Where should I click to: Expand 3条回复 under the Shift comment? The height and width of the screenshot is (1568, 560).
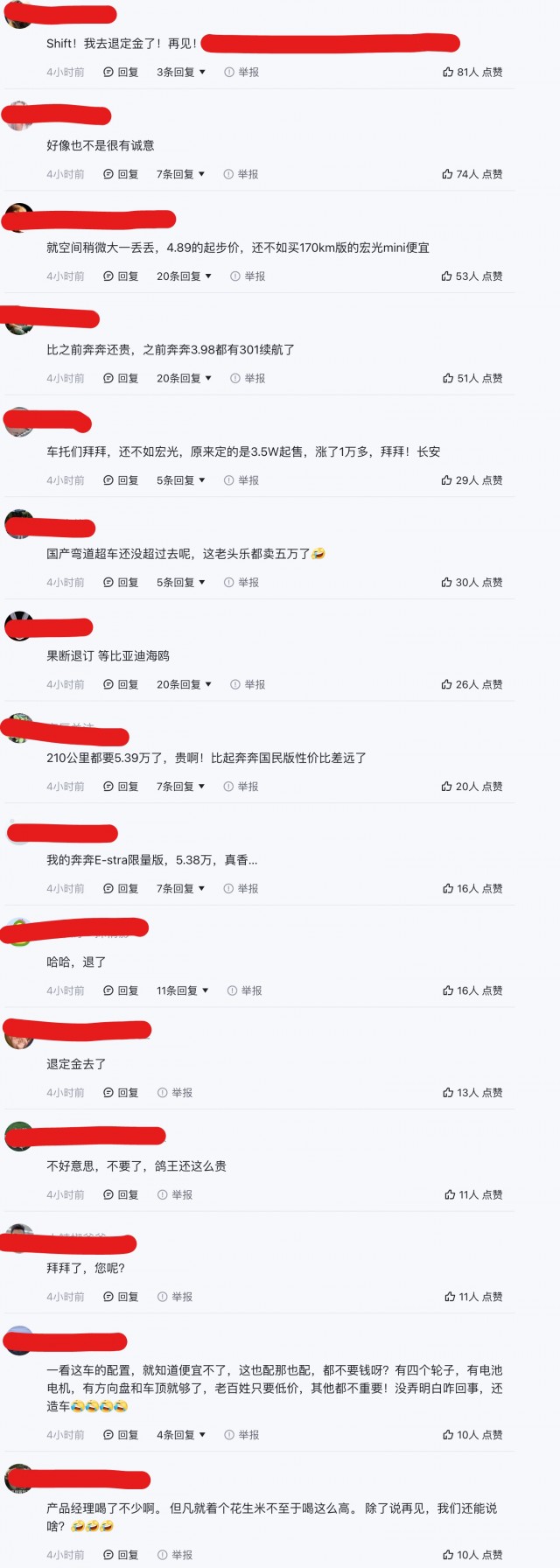[x=180, y=73]
